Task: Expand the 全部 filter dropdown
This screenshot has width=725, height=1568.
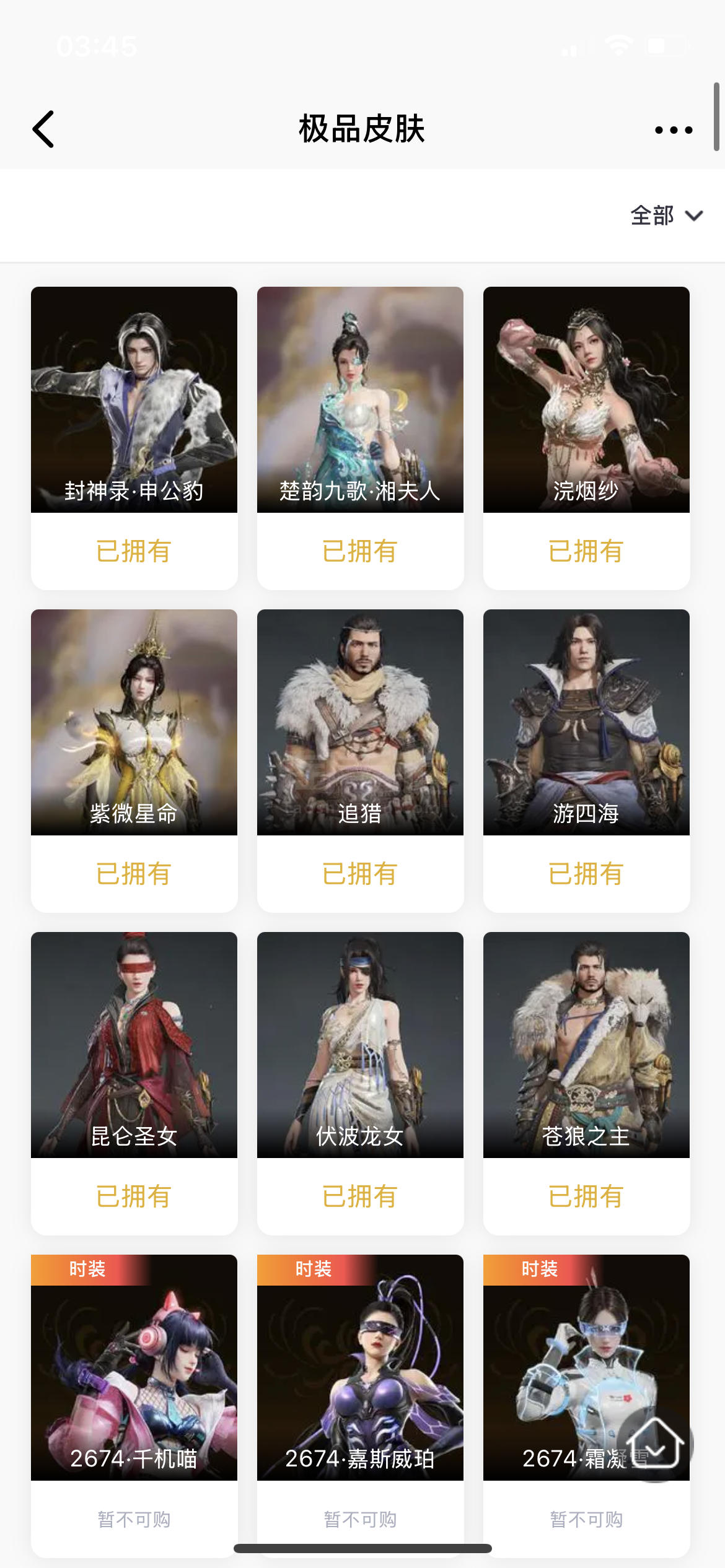Action: [667, 216]
